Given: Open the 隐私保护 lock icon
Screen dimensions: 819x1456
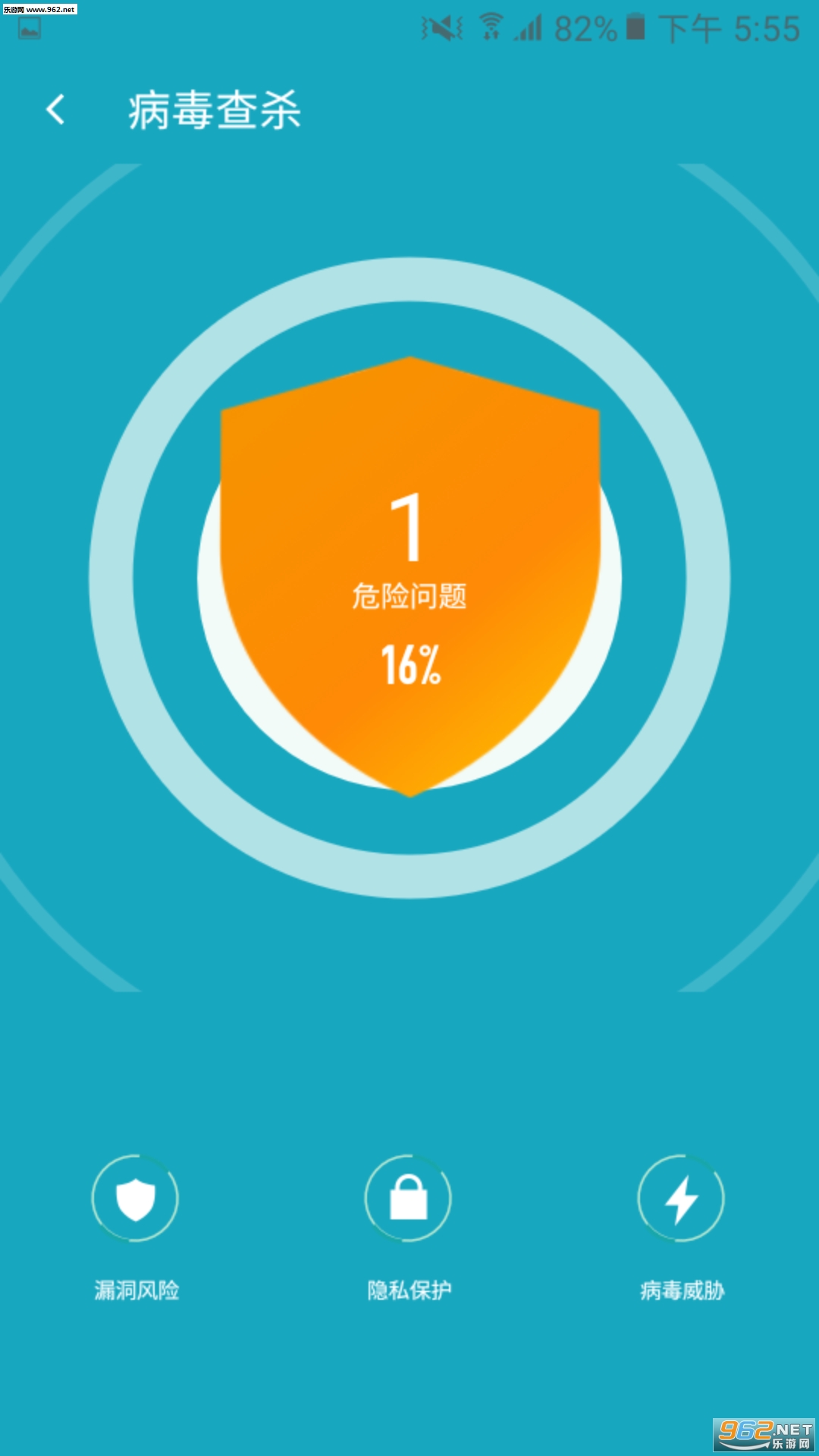Looking at the screenshot, I should click(x=409, y=1198).
